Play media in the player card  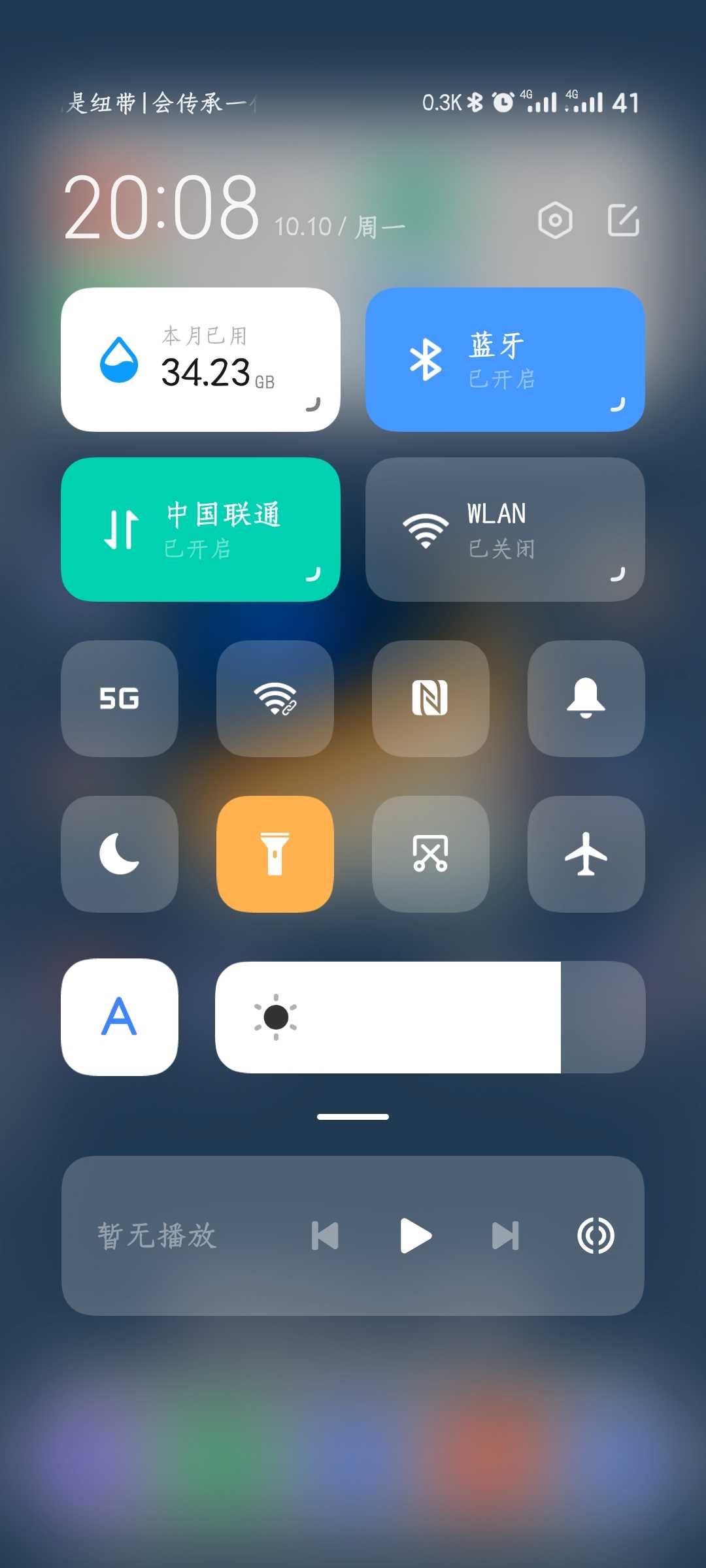coord(415,1235)
